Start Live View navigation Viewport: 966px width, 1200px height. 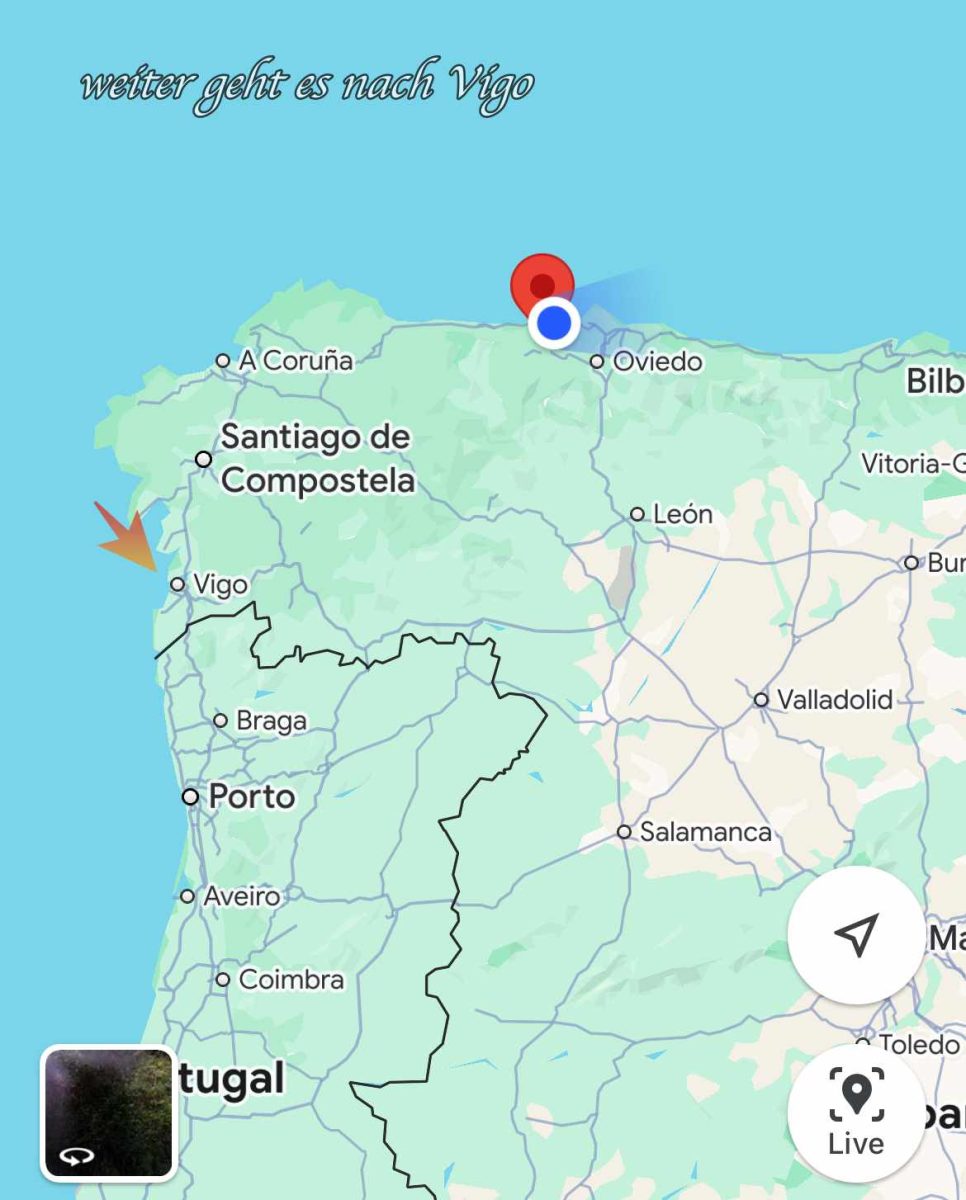[856, 1112]
